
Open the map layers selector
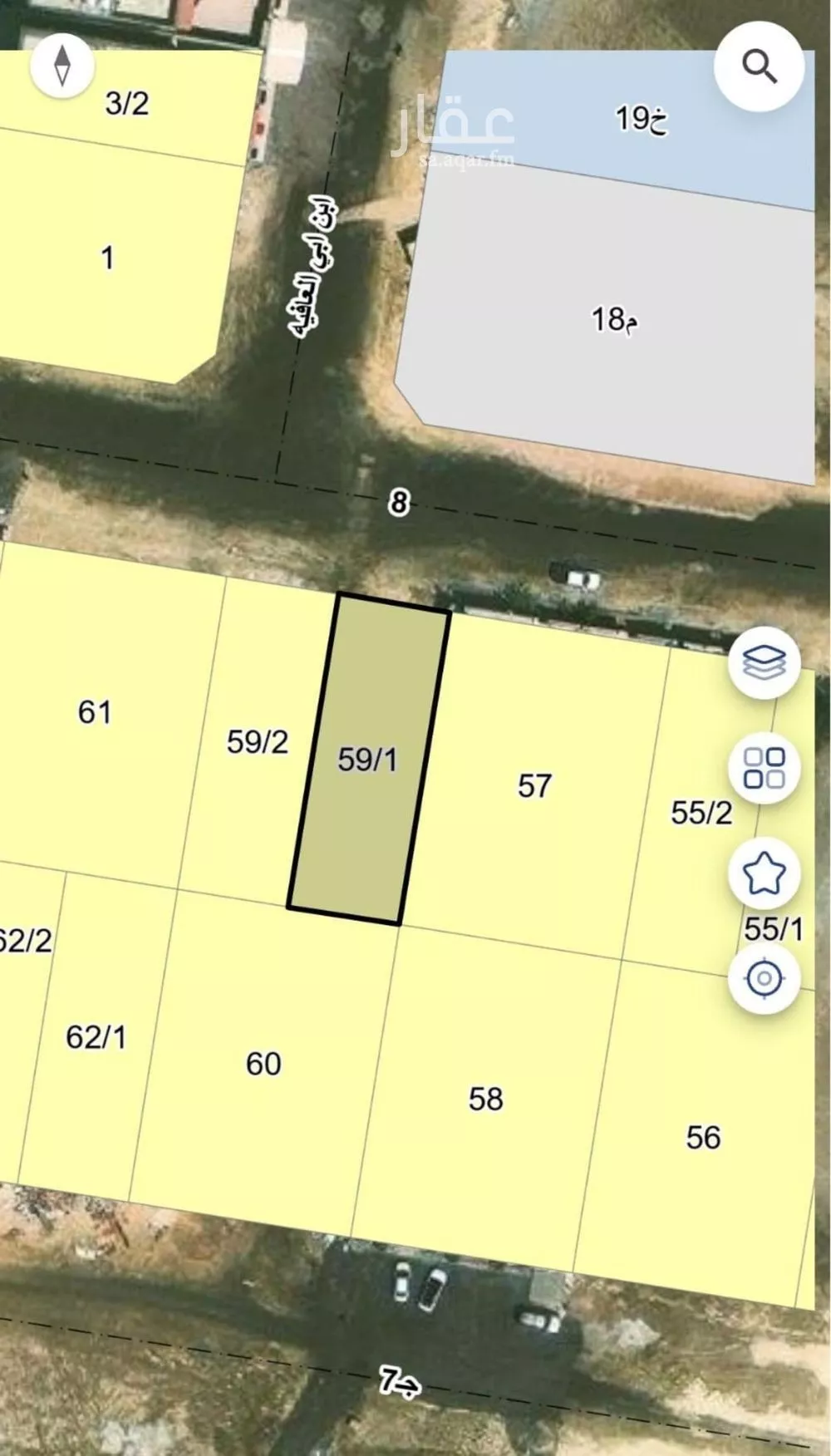[x=764, y=662]
